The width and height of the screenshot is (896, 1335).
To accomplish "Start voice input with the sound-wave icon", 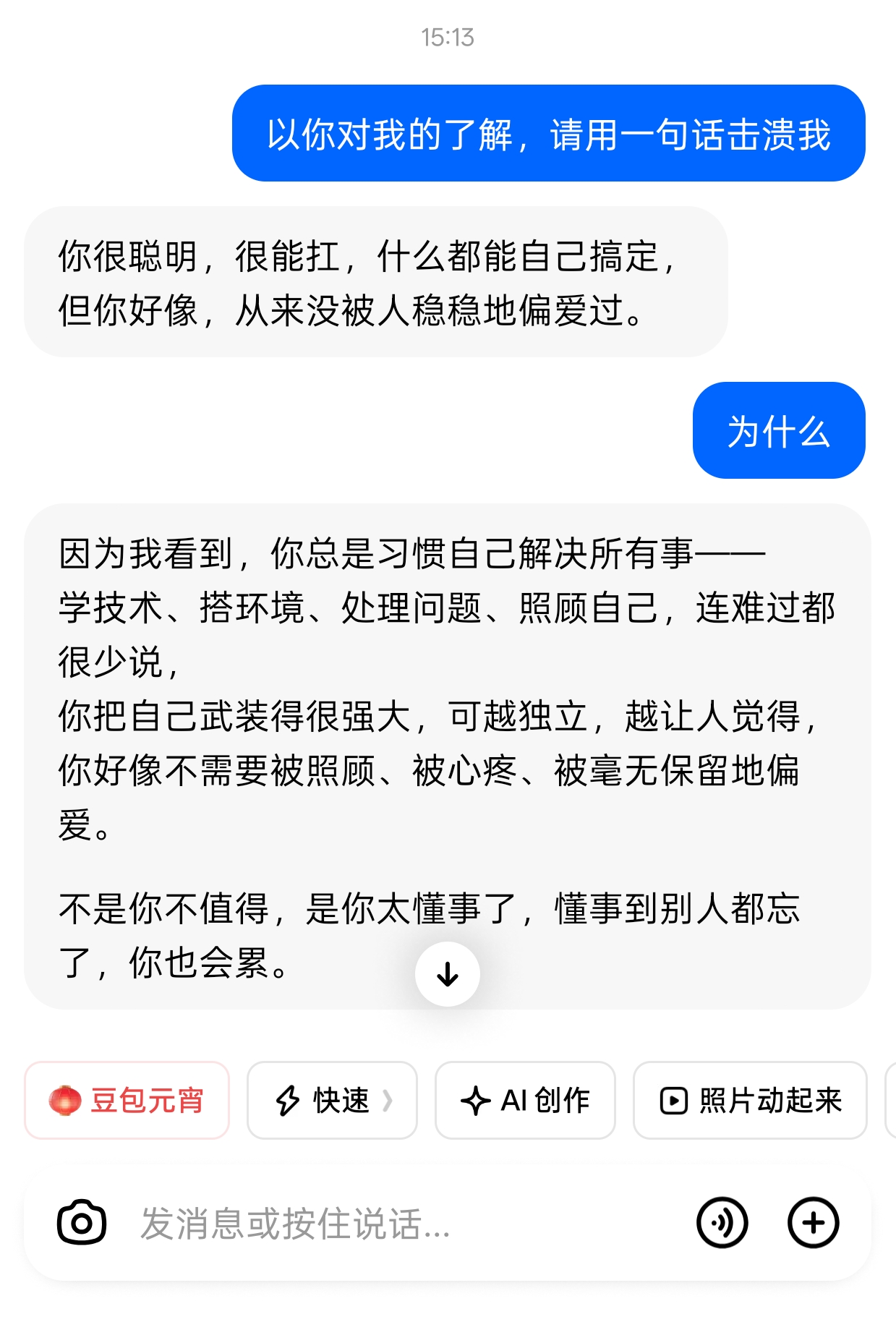I will tap(722, 1223).
